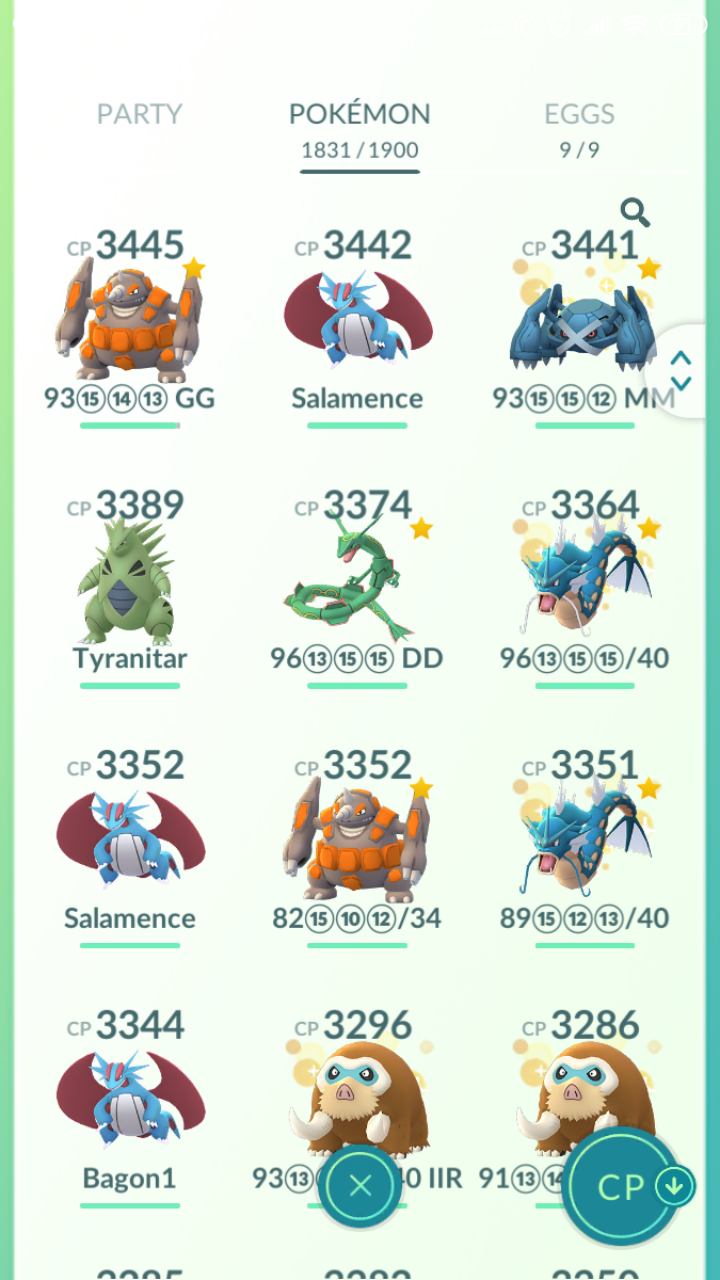View Salamence with CP 3352
The image size is (720, 1280).
[x=130, y=847]
